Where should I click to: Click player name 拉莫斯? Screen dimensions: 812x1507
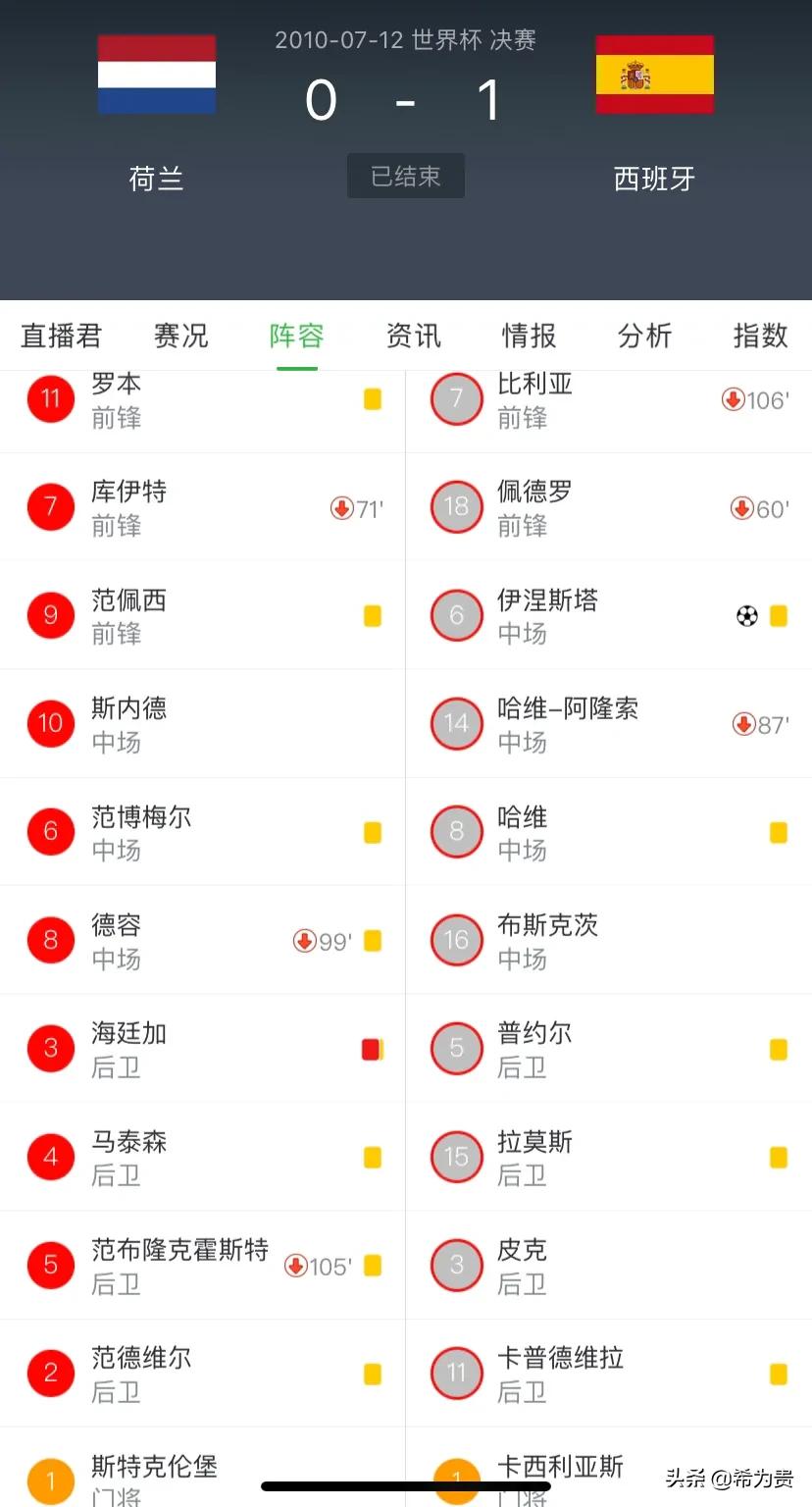(533, 1142)
